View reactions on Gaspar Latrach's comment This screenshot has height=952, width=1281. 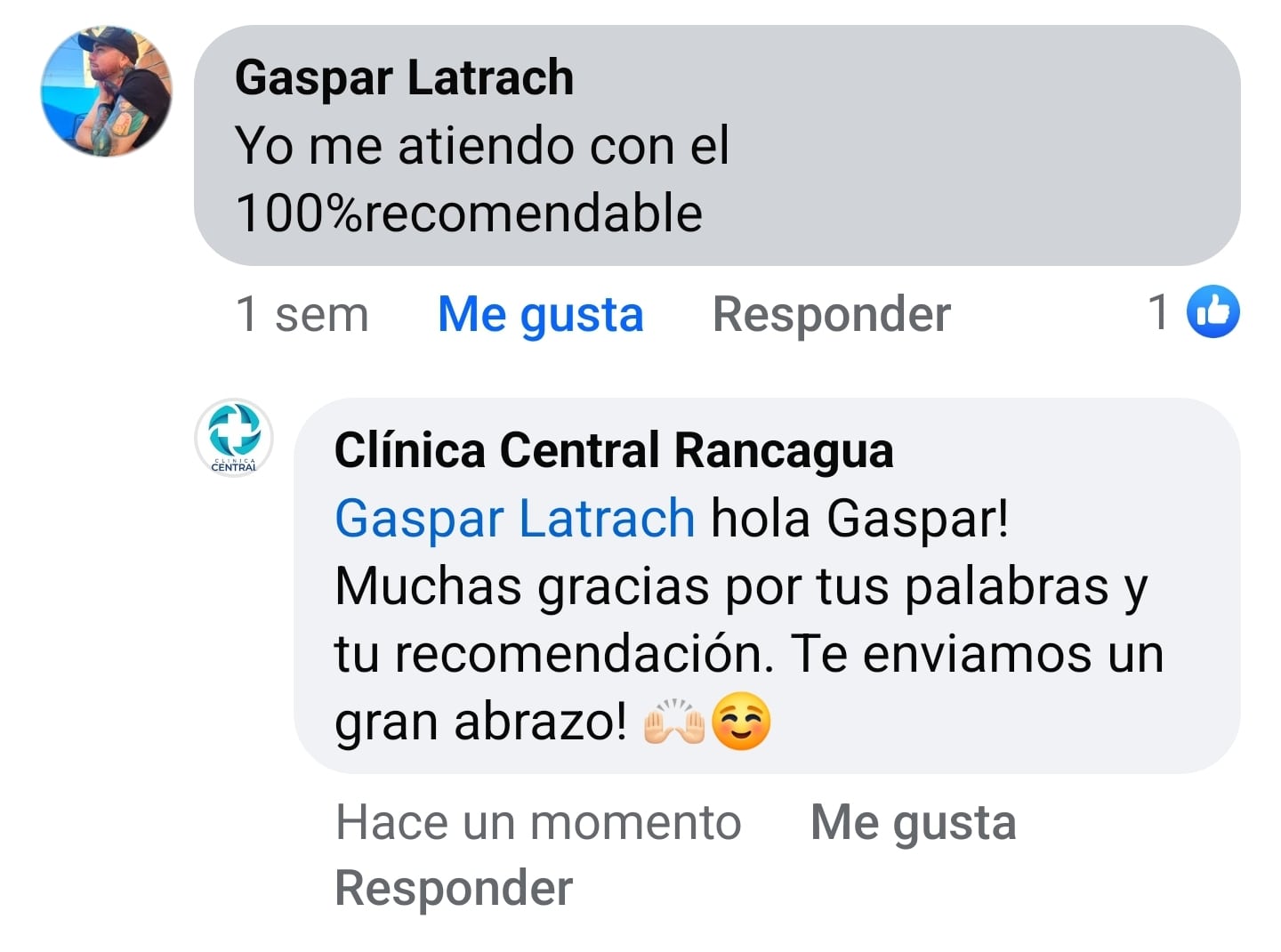(x=1195, y=312)
